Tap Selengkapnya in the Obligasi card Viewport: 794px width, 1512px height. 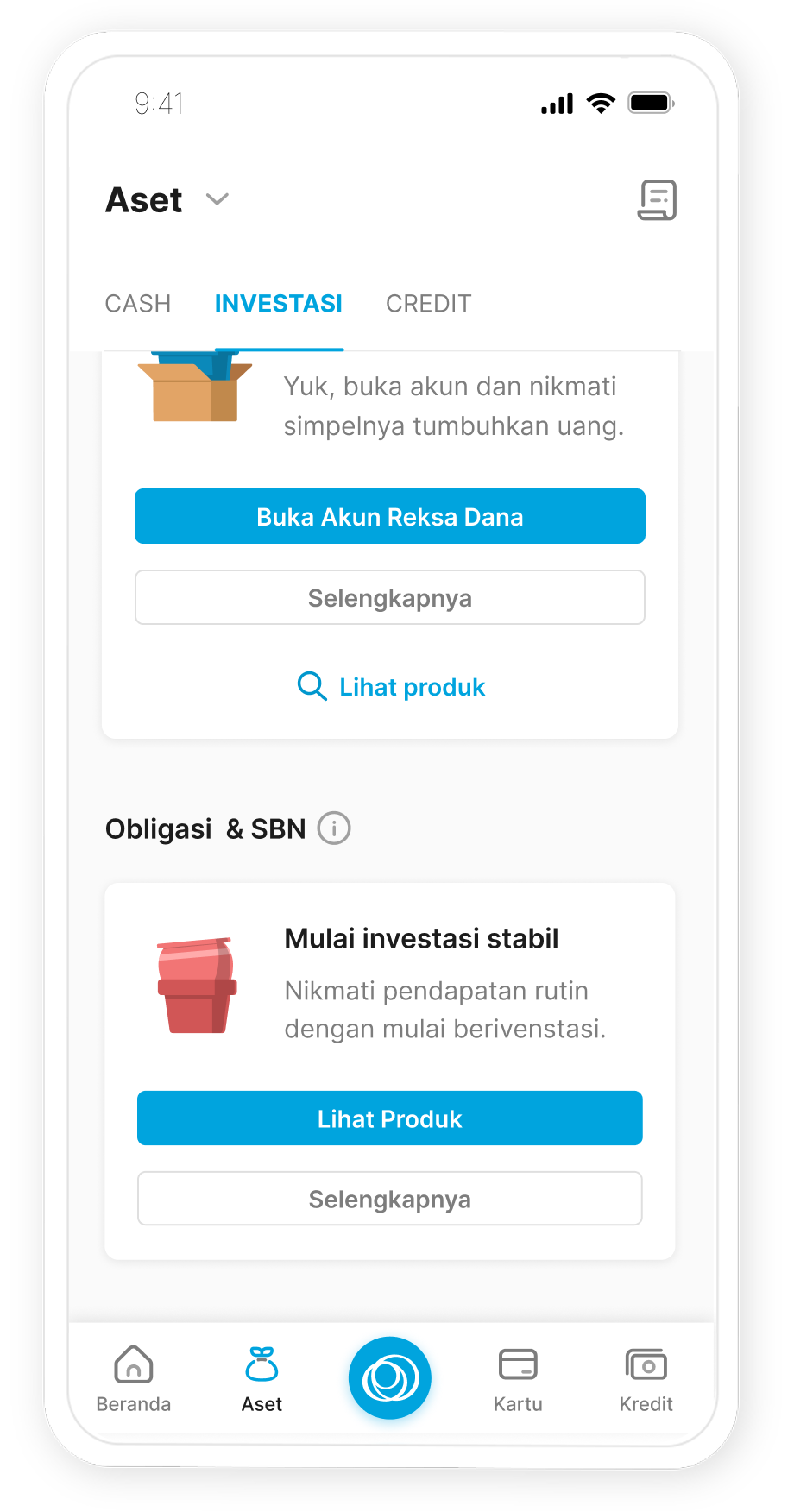(390, 1199)
